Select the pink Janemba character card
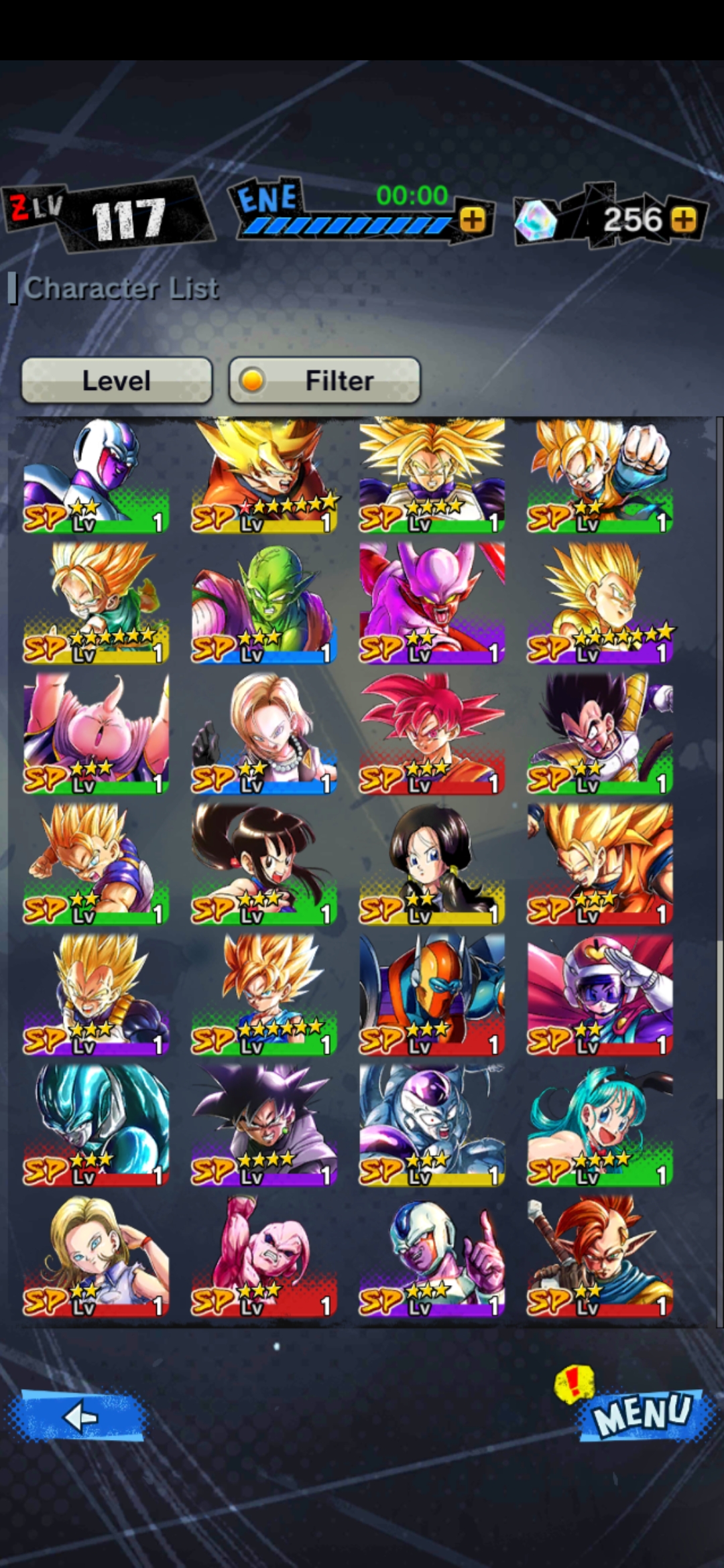The height and width of the screenshot is (1568, 724). pyautogui.click(x=432, y=603)
